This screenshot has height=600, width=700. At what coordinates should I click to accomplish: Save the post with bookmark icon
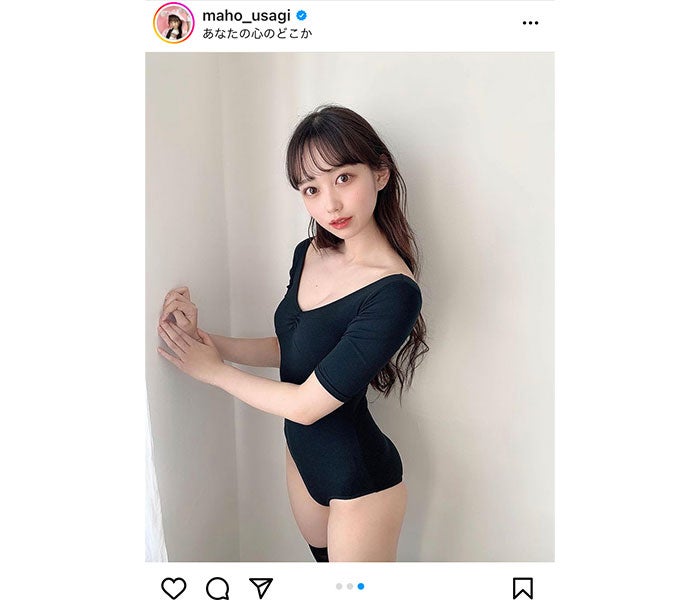click(x=523, y=587)
